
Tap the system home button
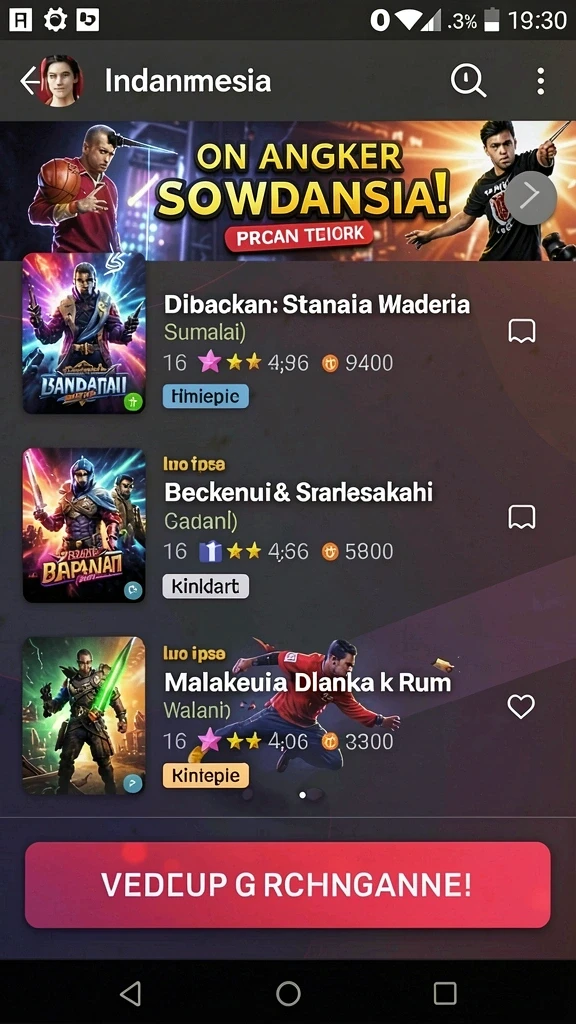point(288,994)
